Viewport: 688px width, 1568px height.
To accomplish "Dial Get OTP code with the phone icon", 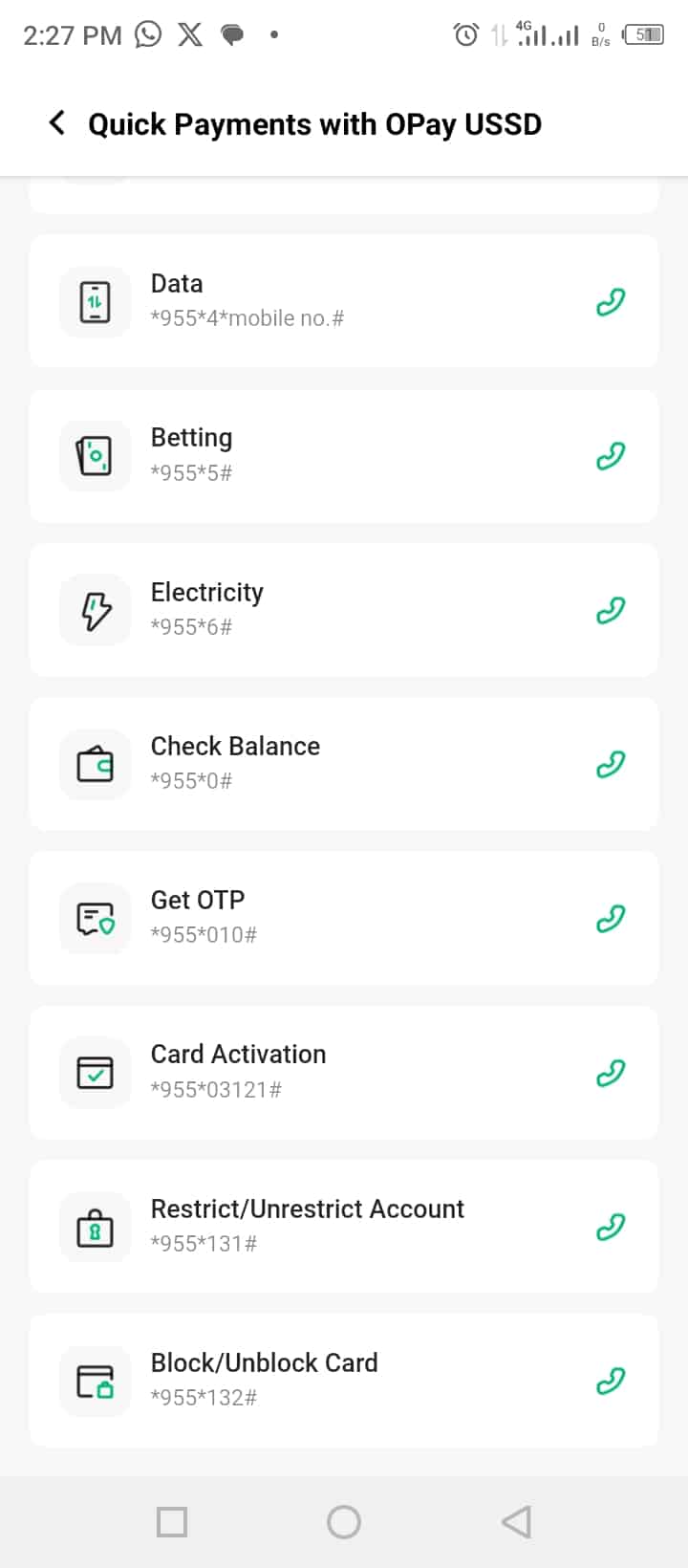I will click(x=611, y=917).
